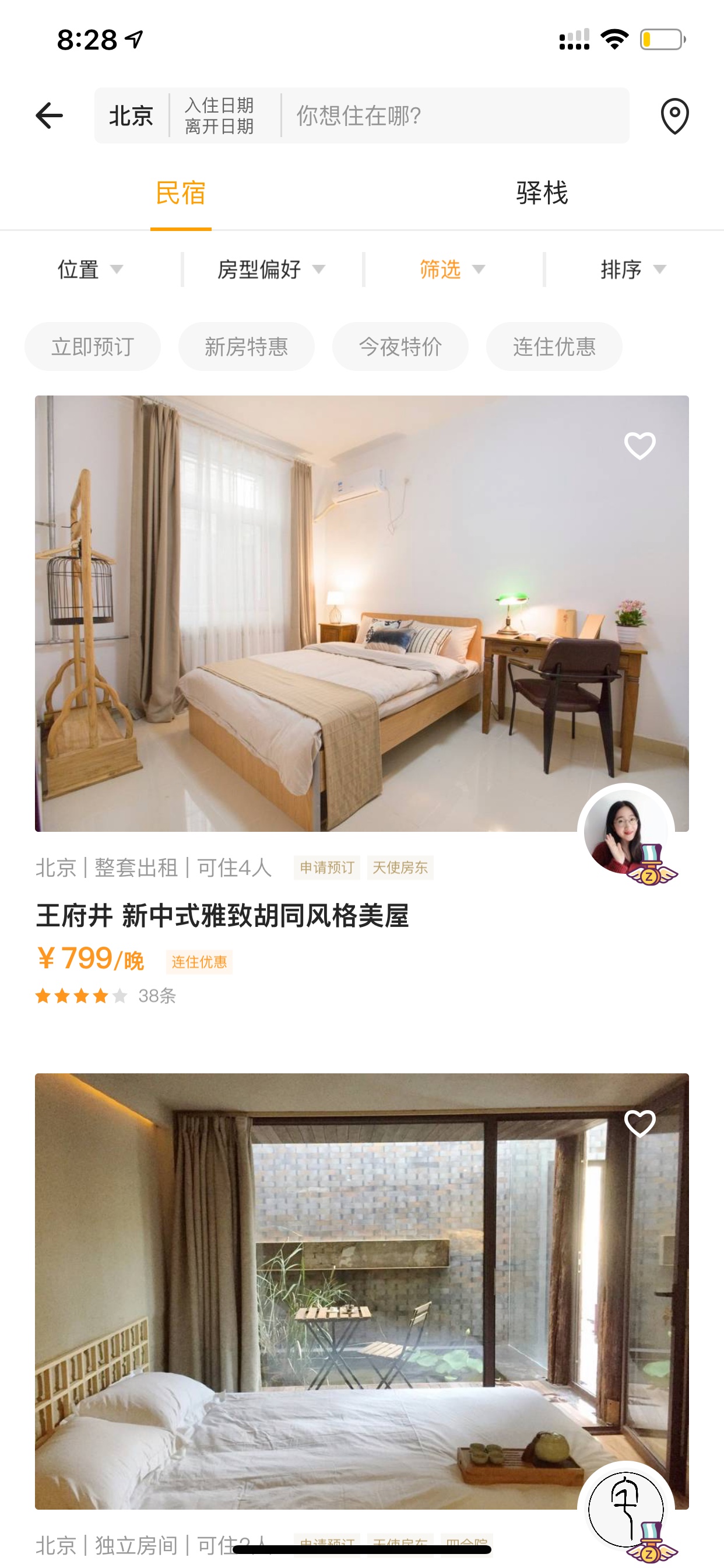Select 入住日期 and 离开日期 dates
Screen dimensions: 724x1568
point(219,116)
